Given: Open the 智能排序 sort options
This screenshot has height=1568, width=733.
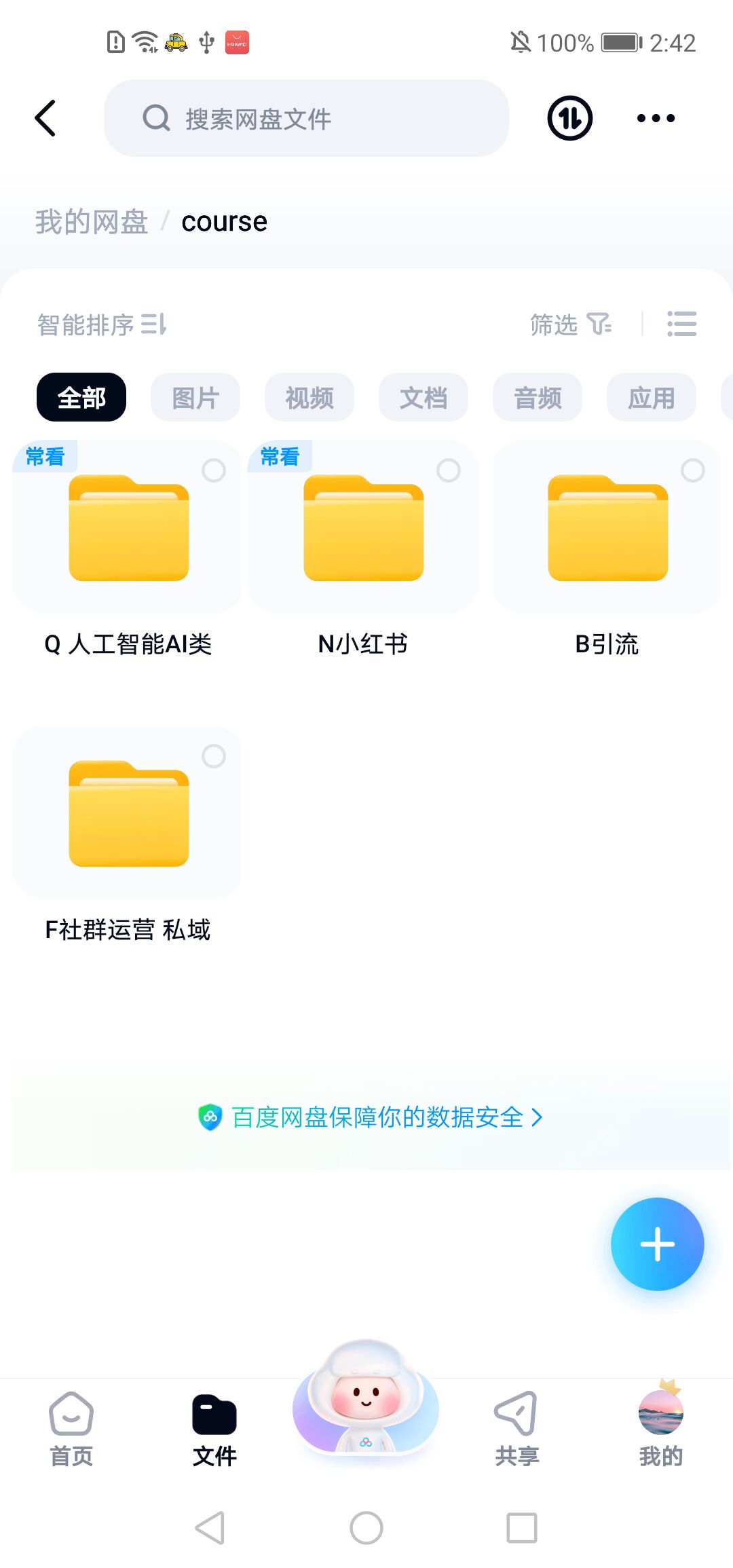Looking at the screenshot, I should coord(102,325).
